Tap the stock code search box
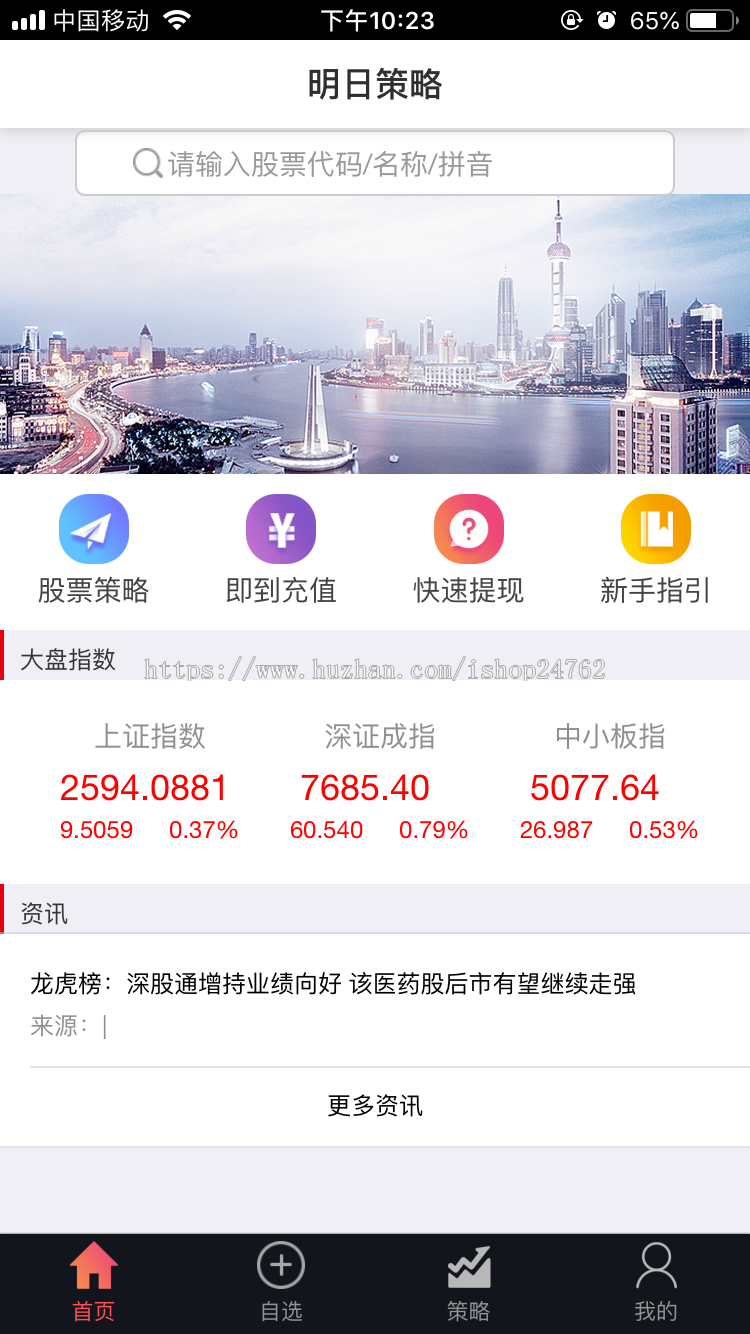This screenshot has width=750, height=1334. pos(375,163)
